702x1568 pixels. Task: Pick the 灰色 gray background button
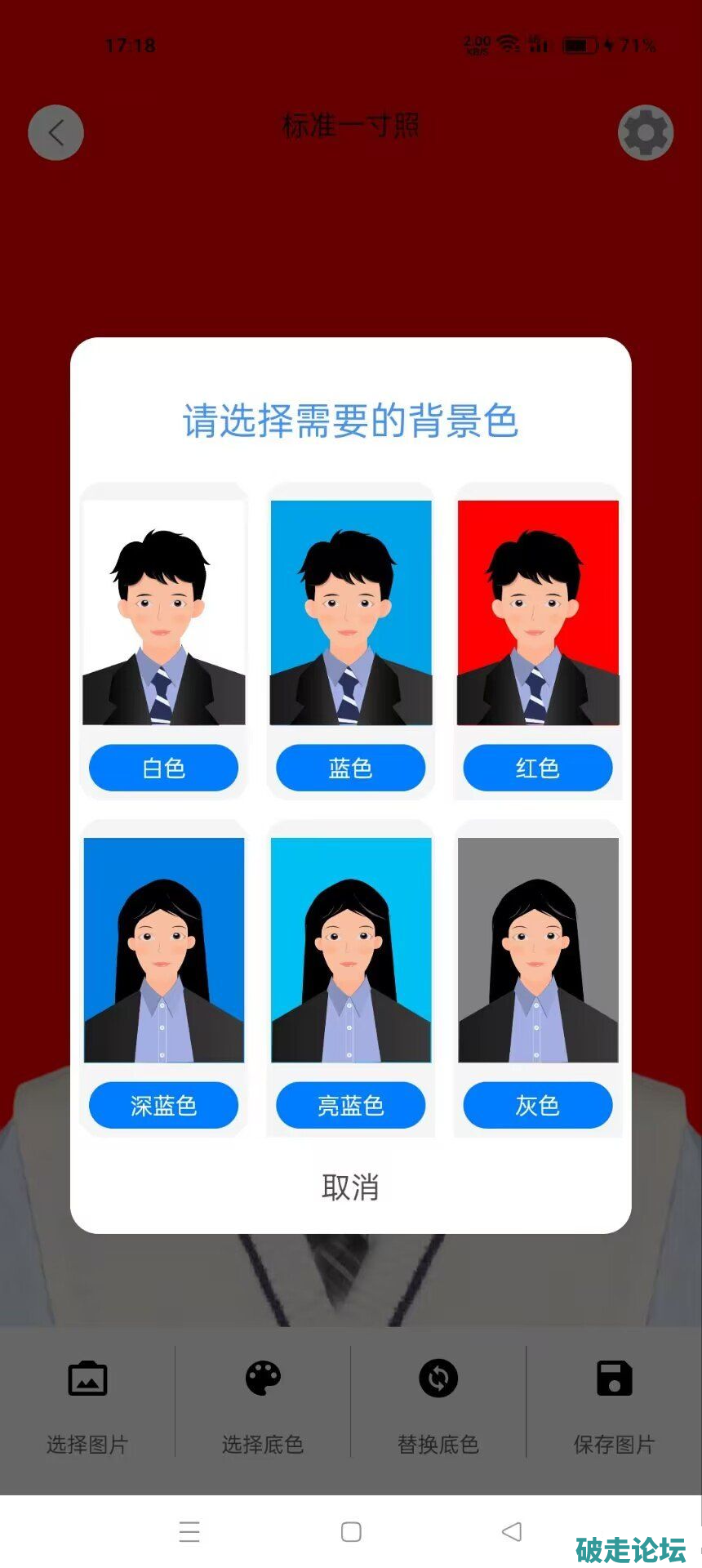537,1105
